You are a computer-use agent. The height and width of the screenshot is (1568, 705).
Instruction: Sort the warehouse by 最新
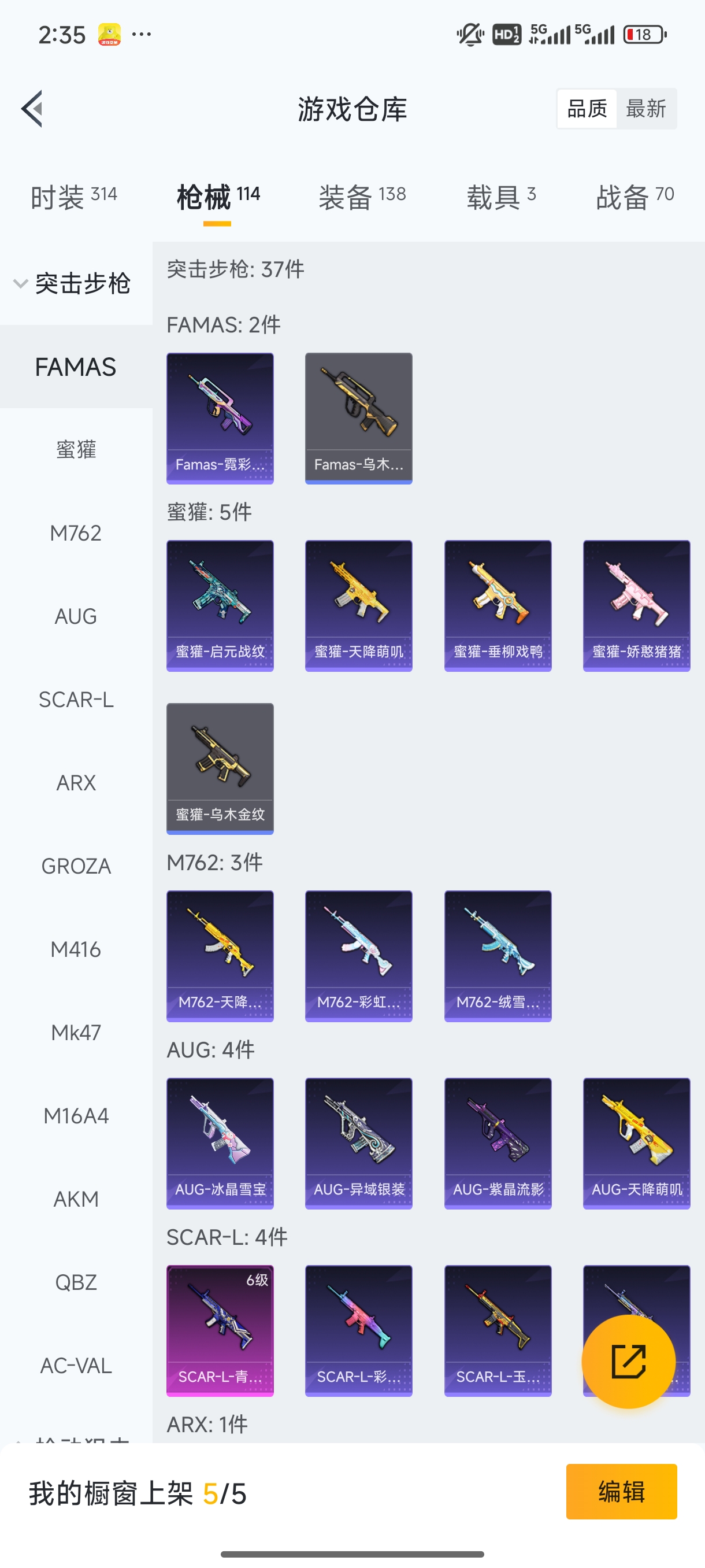(645, 109)
